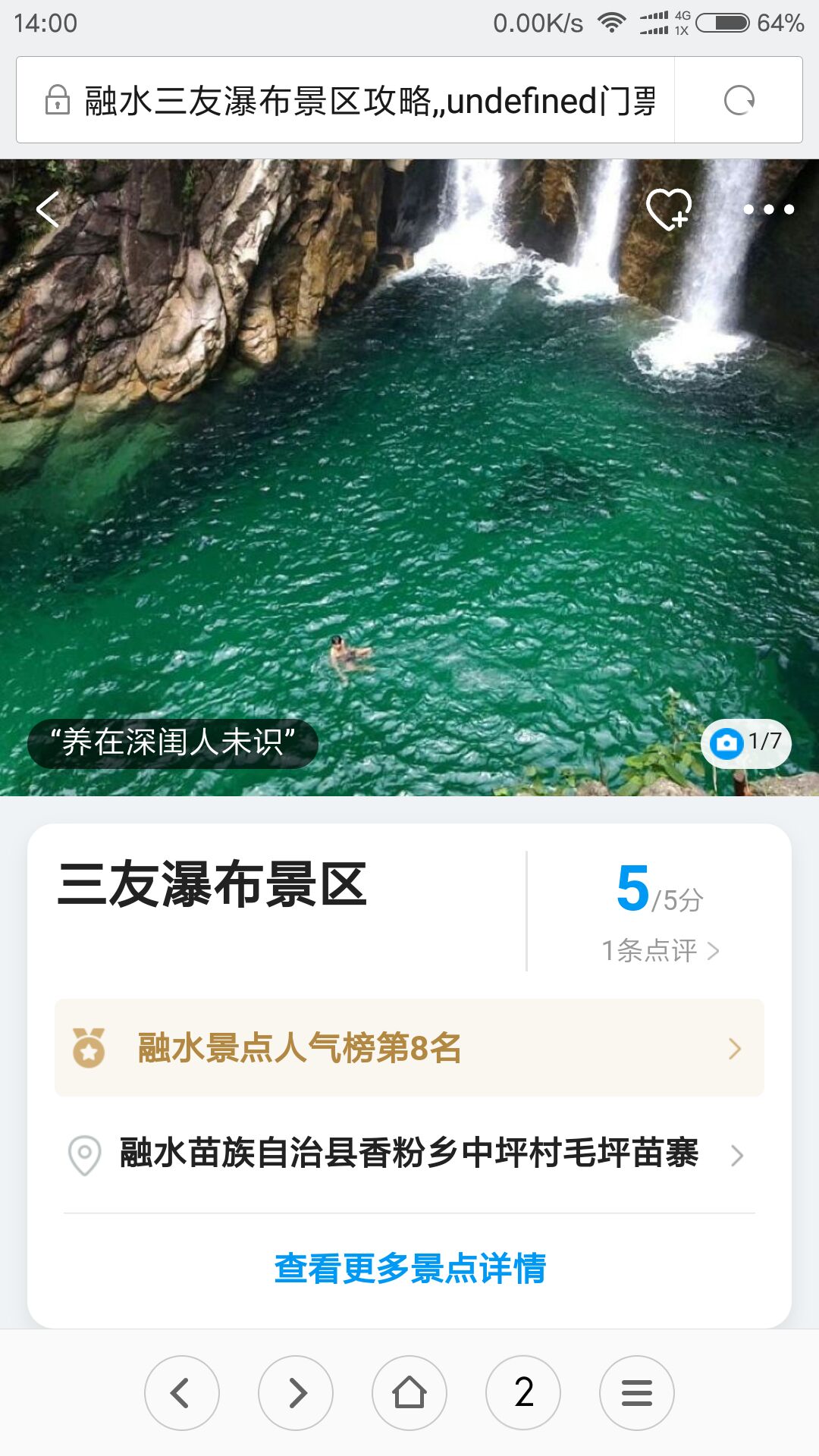View the 1条点评 review

point(660,950)
